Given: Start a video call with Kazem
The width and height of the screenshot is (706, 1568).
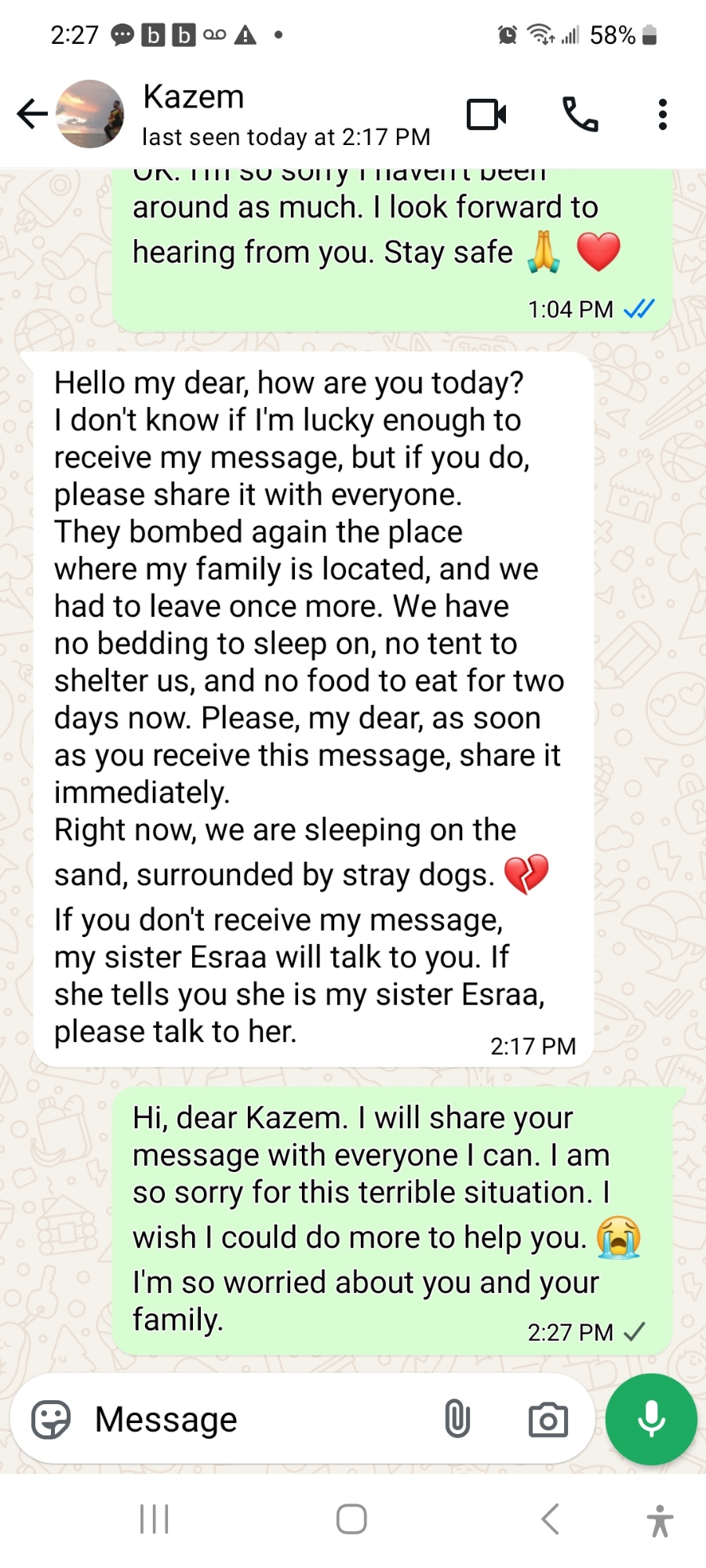Looking at the screenshot, I should [486, 114].
